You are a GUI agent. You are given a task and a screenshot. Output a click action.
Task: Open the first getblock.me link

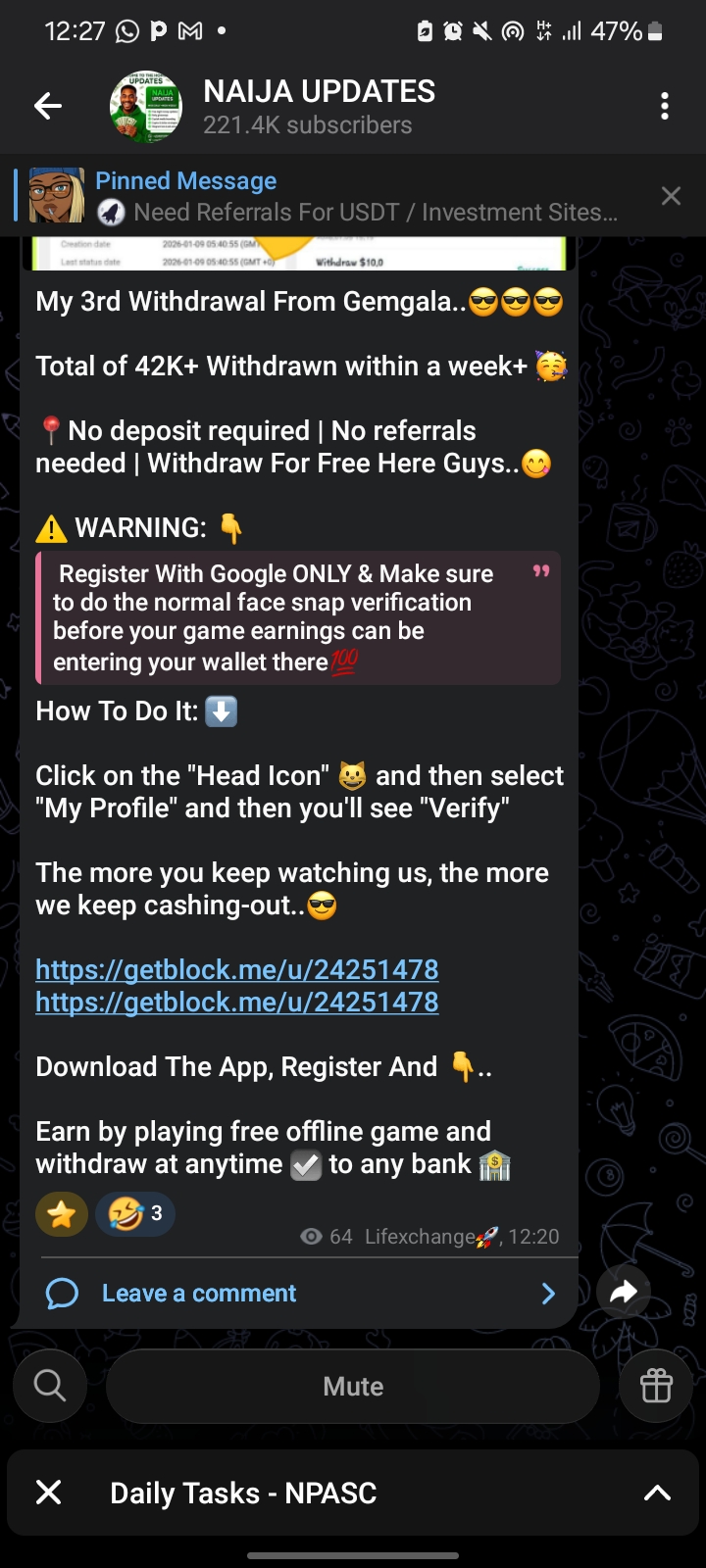(237, 969)
